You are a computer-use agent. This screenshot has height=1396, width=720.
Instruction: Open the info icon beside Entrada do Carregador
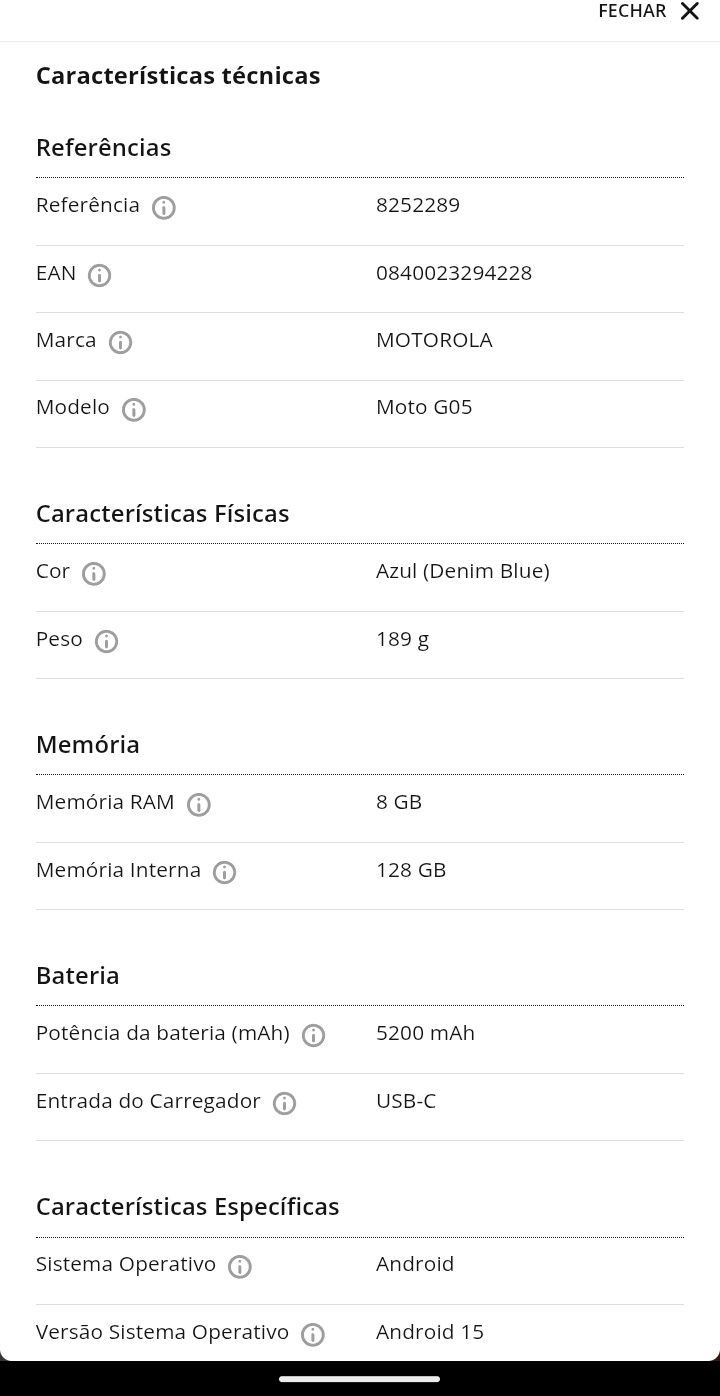[x=284, y=1104]
